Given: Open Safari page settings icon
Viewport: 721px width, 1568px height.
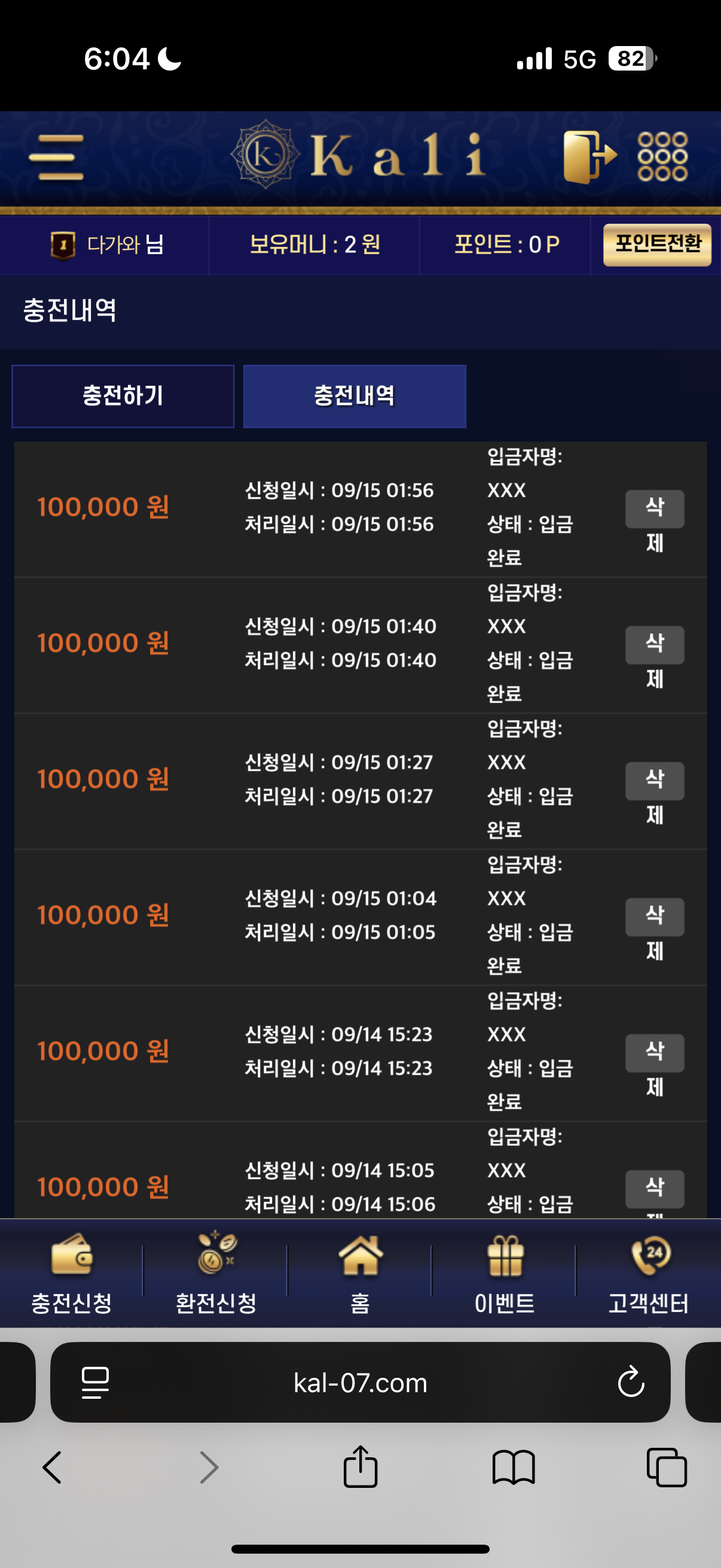Looking at the screenshot, I should click(x=95, y=1383).
